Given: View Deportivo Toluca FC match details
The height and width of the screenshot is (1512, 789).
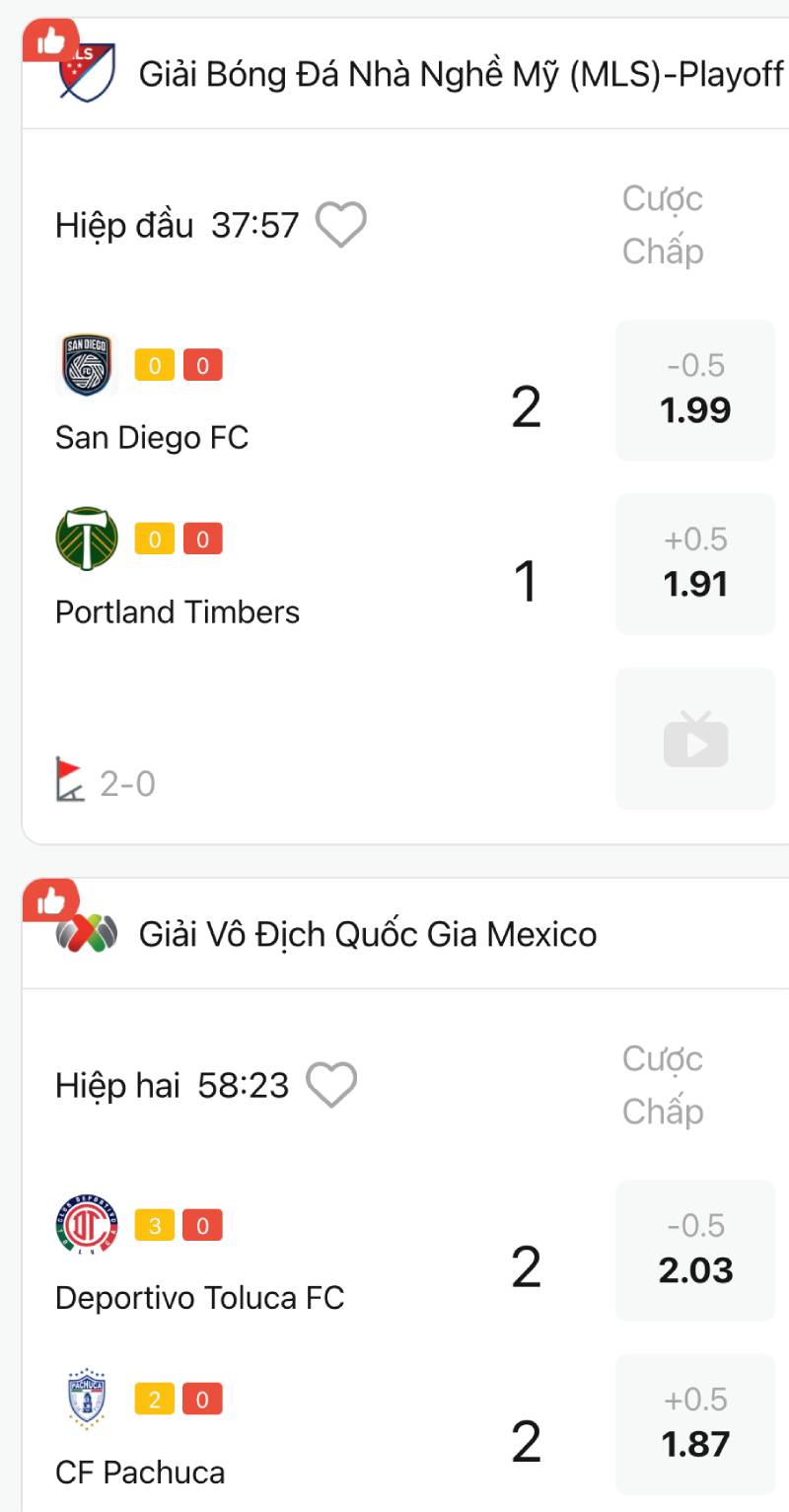Looking at the screenshot, I should 199,1297.
